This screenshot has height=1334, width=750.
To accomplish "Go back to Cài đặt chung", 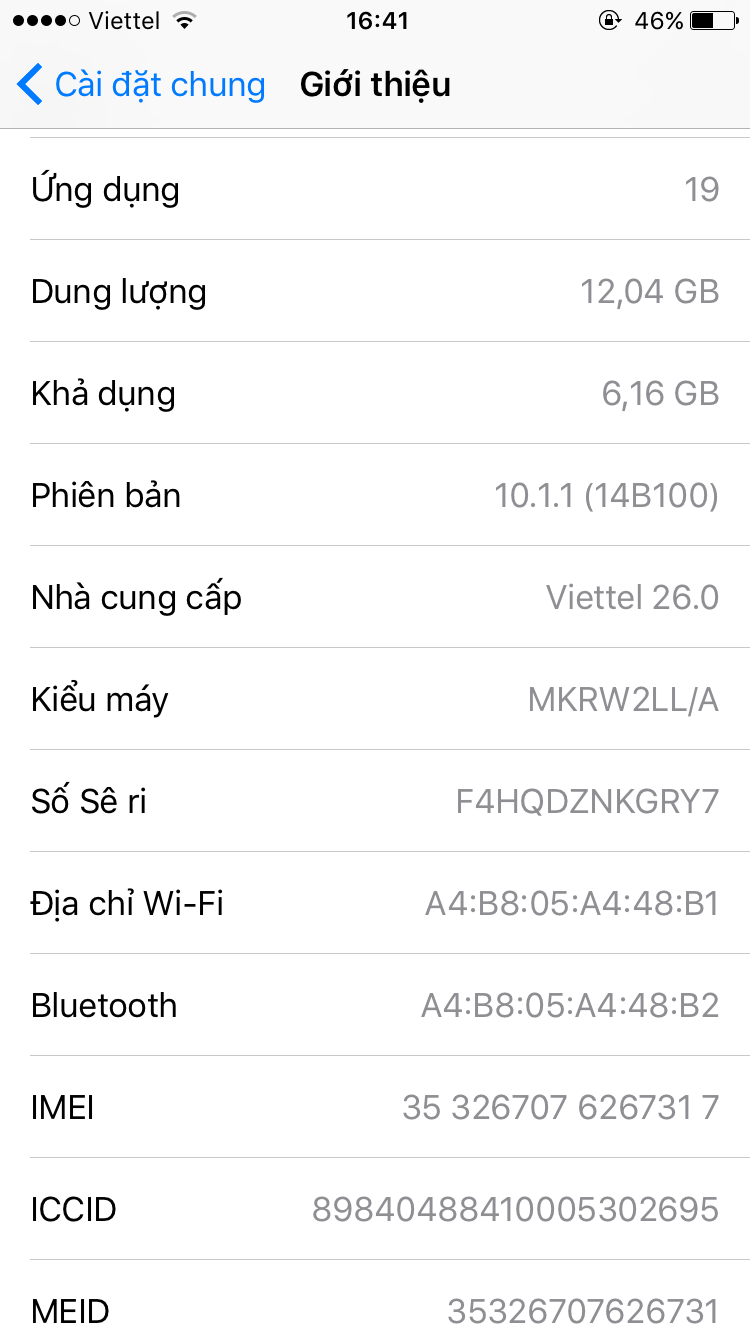I will click(140, 85).
